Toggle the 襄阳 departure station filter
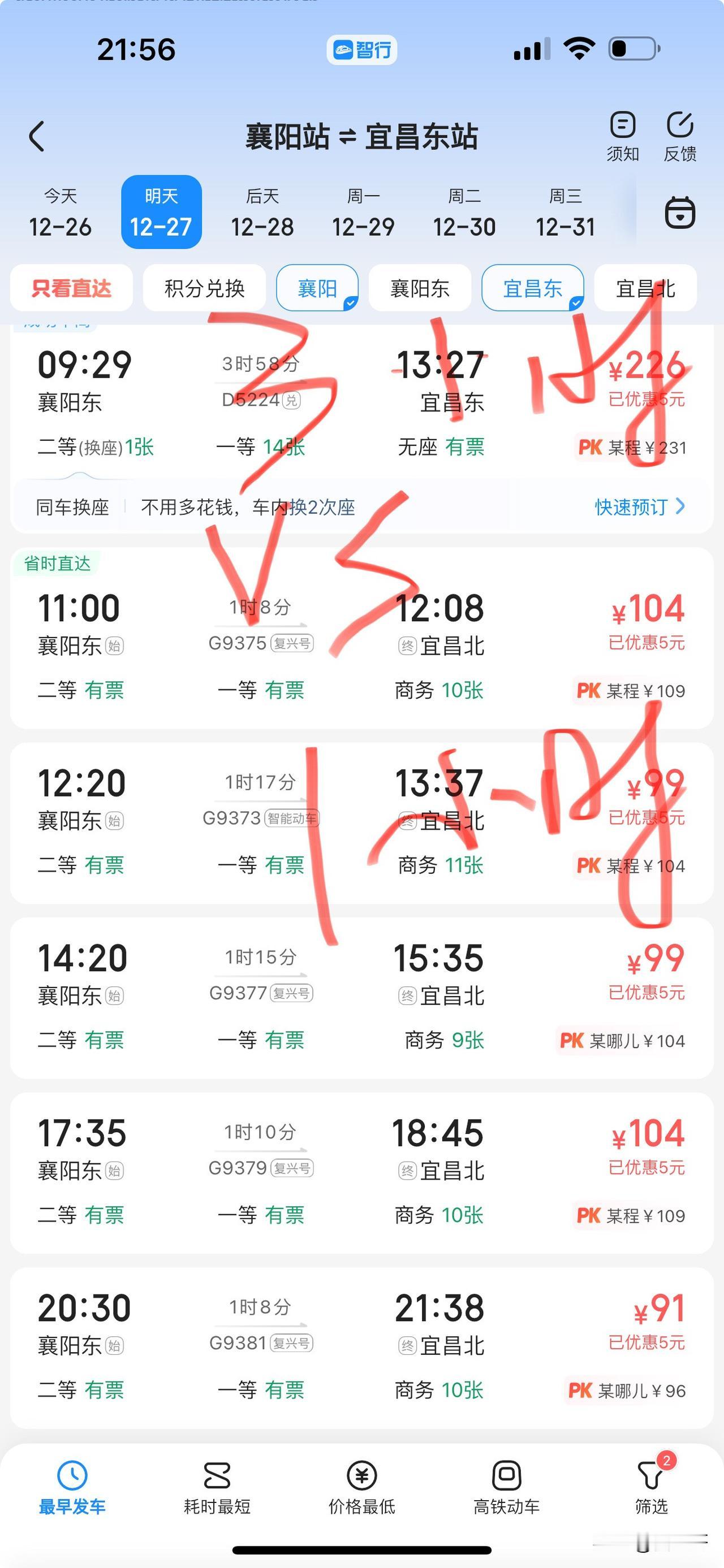The image size is (724, 1568). pyautogui.click(x=317, y=288)
